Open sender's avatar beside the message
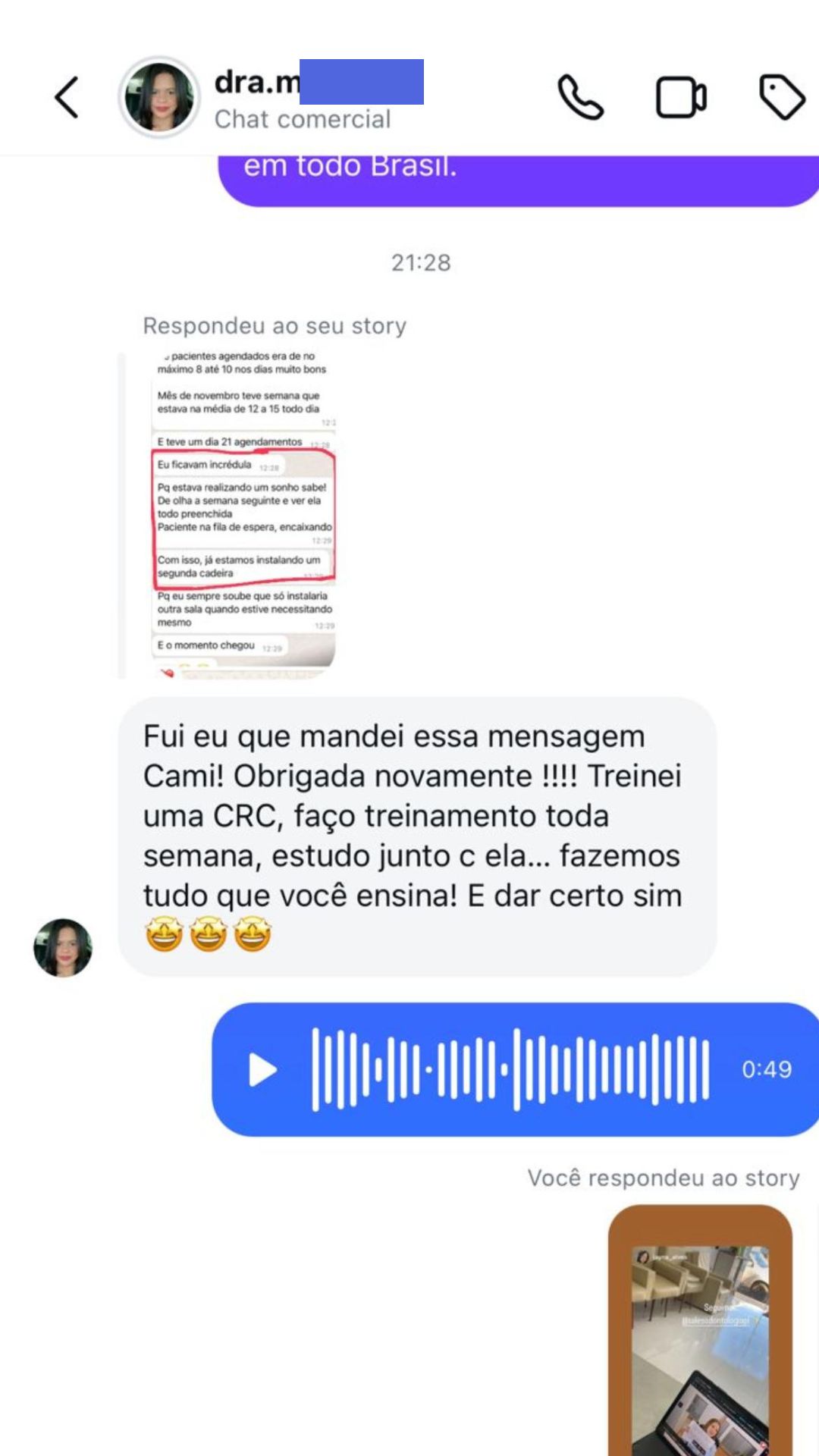 pyautogui.click(x=63, y=948)
